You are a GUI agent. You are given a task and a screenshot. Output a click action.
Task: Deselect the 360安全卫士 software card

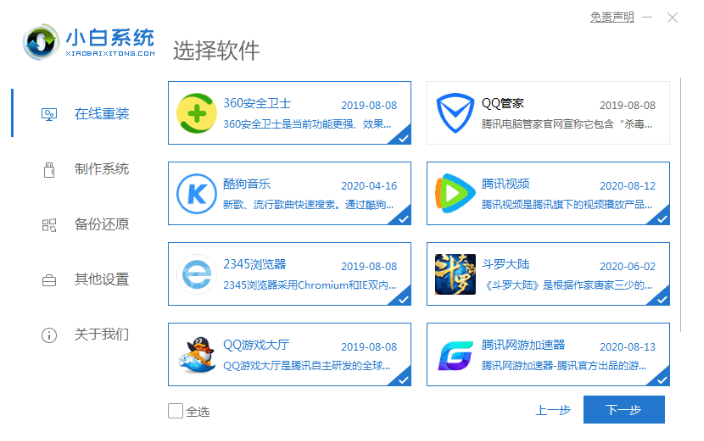(289, 114)
